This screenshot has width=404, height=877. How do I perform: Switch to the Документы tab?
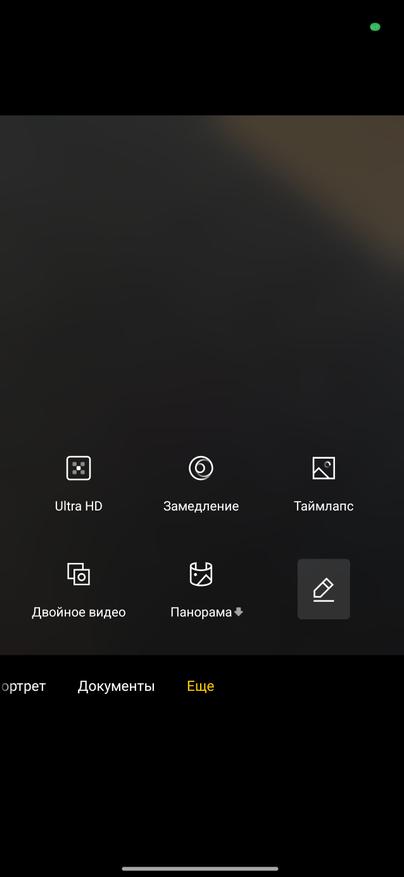[x=116, y=686]
